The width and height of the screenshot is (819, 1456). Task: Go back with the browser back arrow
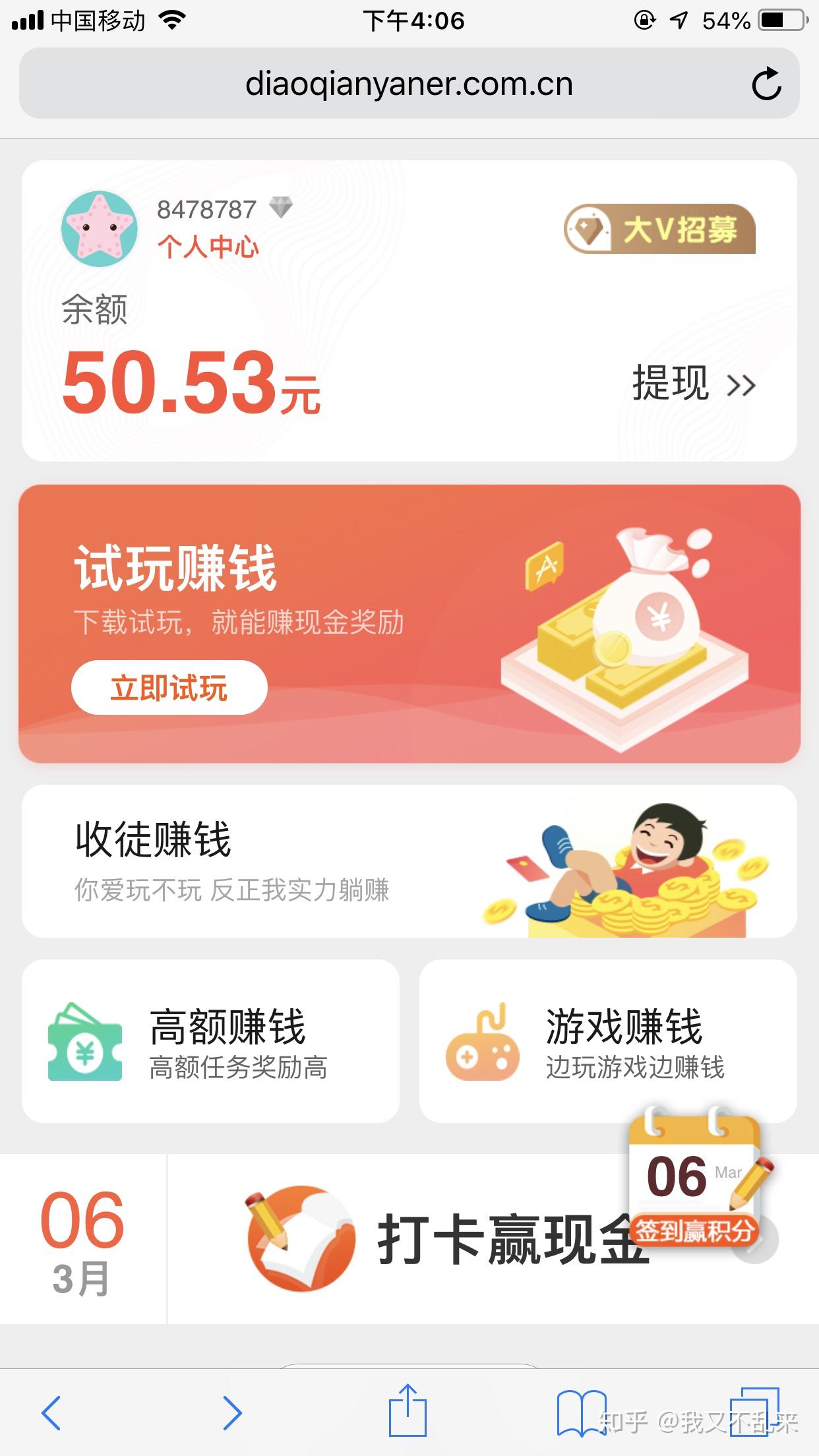pyautogui.click(x=51, y=1412)
